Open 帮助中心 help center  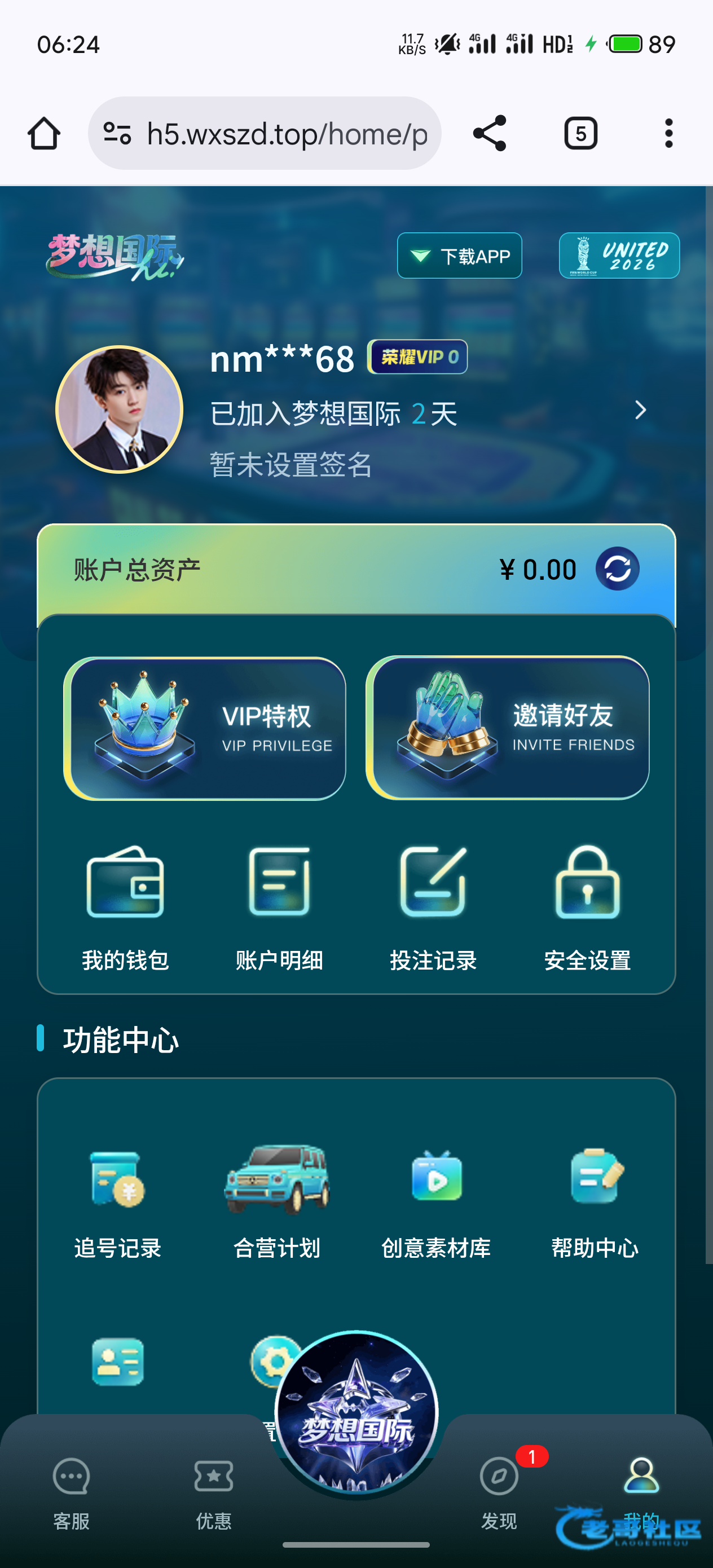click(x=595, y=1199)
